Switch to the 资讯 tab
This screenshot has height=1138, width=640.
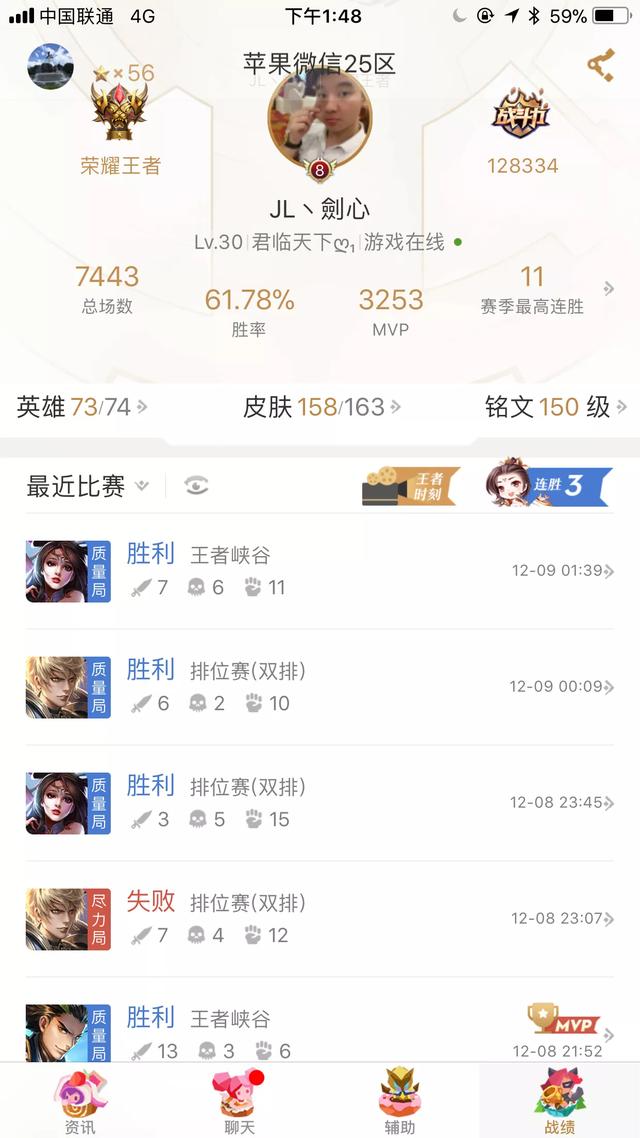[x=80, y=1100]
